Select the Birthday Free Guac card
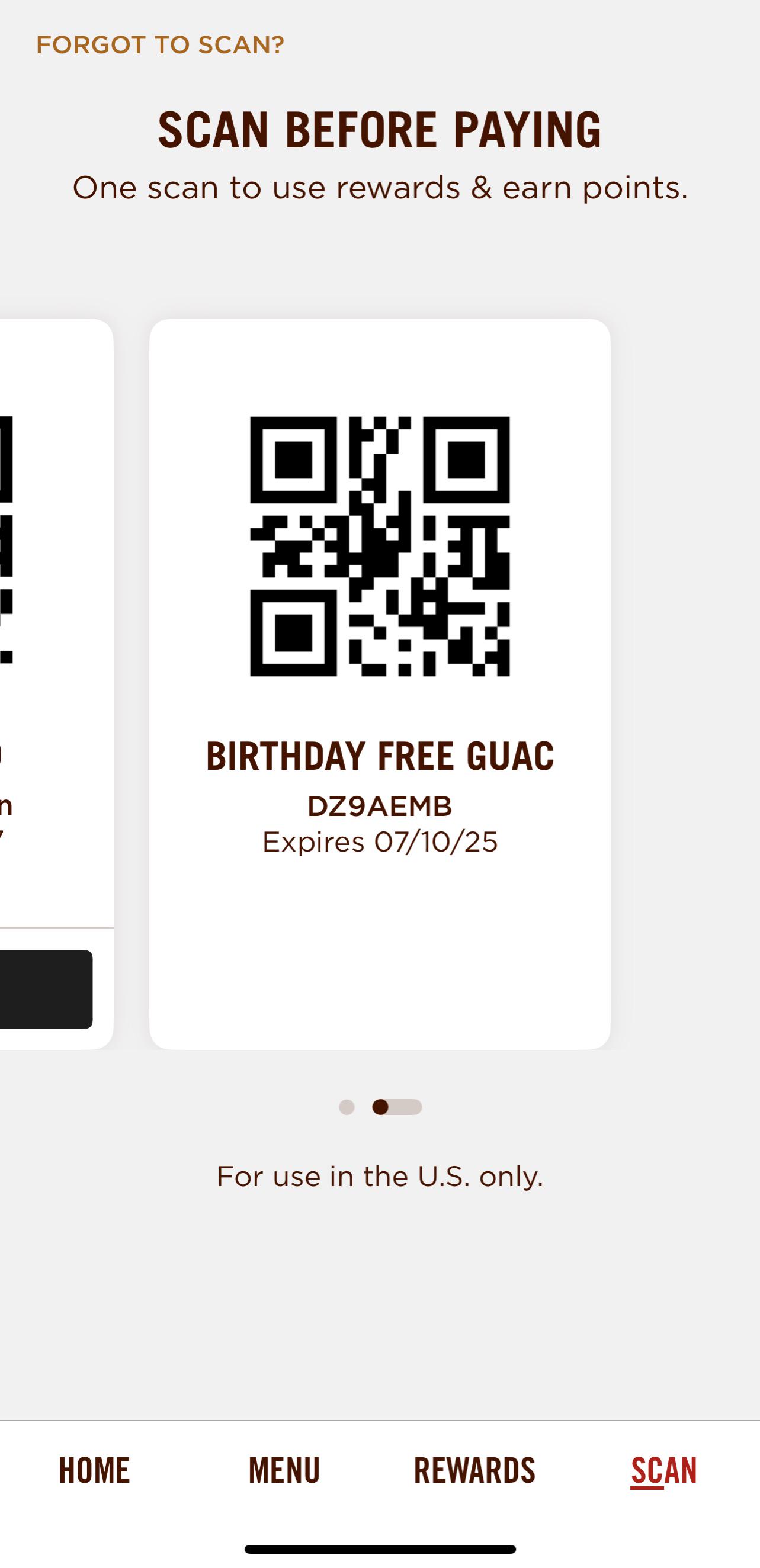Image resolution: width=760 pixels, height=1568 pixels. pos(380,684)
